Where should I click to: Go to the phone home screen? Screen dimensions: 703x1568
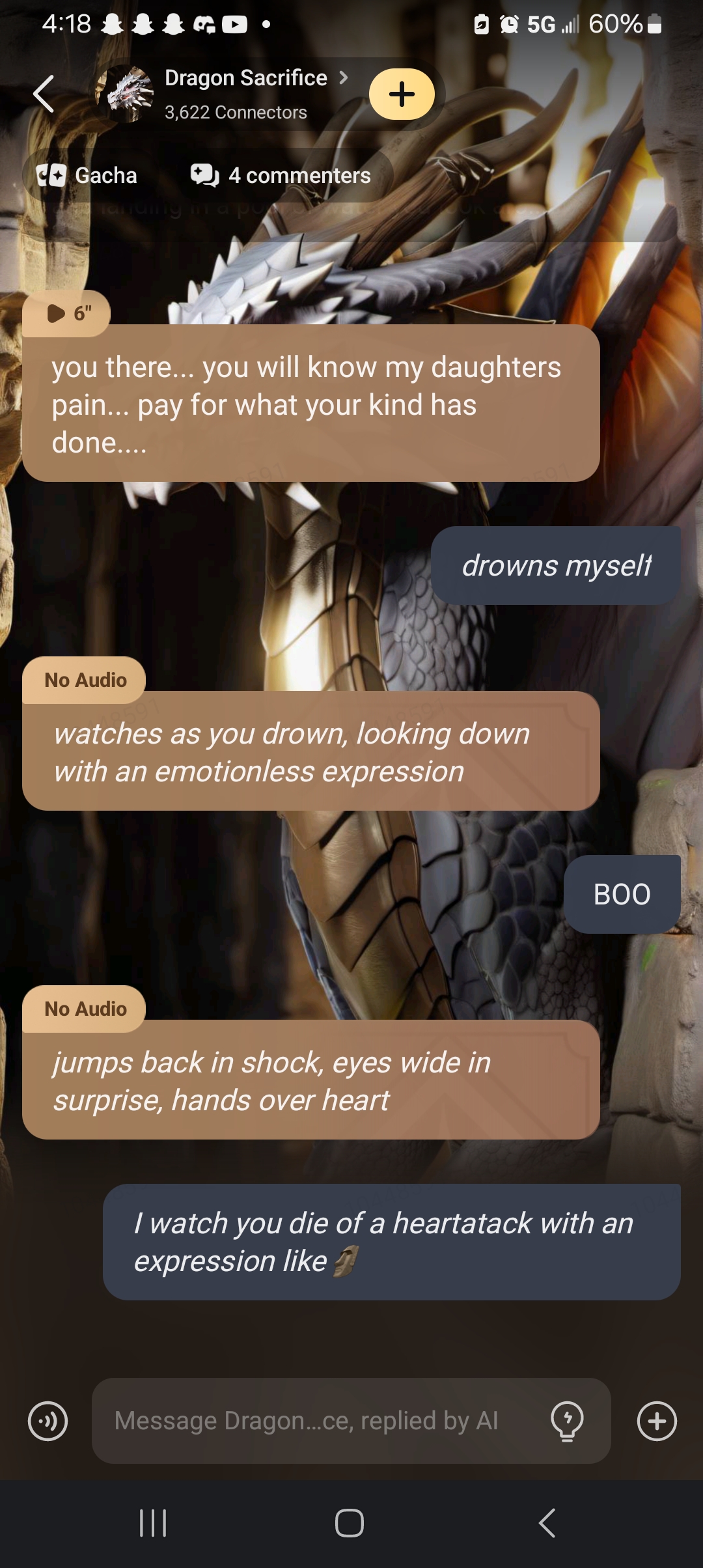(x=350, y=1523)
